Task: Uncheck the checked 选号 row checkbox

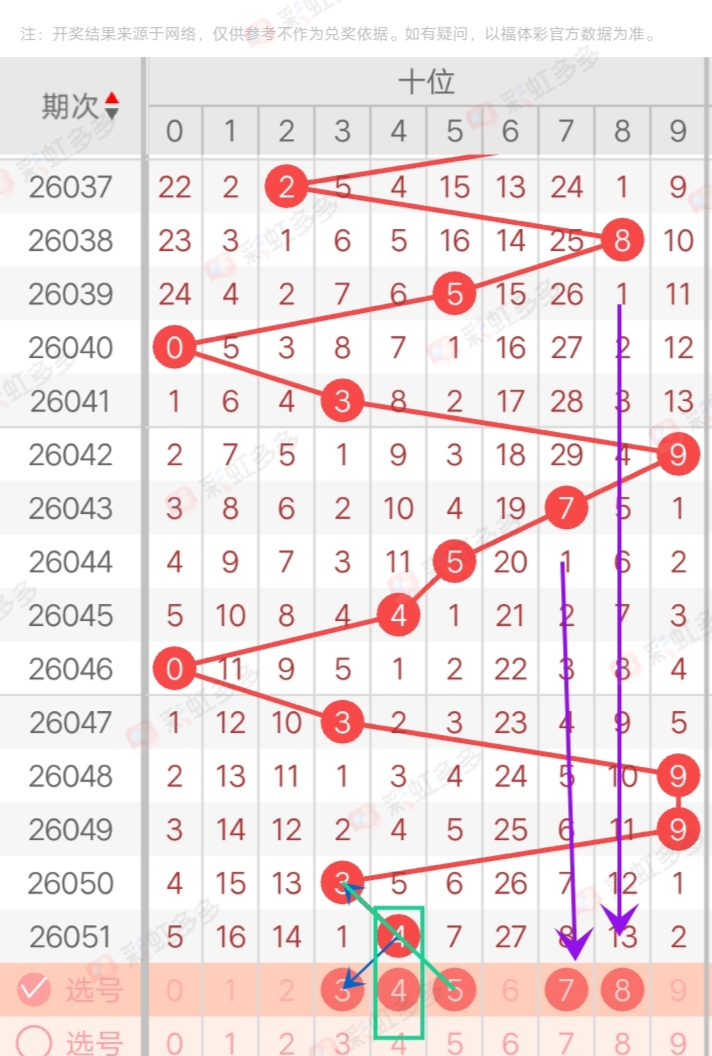Action: [35, 990]
